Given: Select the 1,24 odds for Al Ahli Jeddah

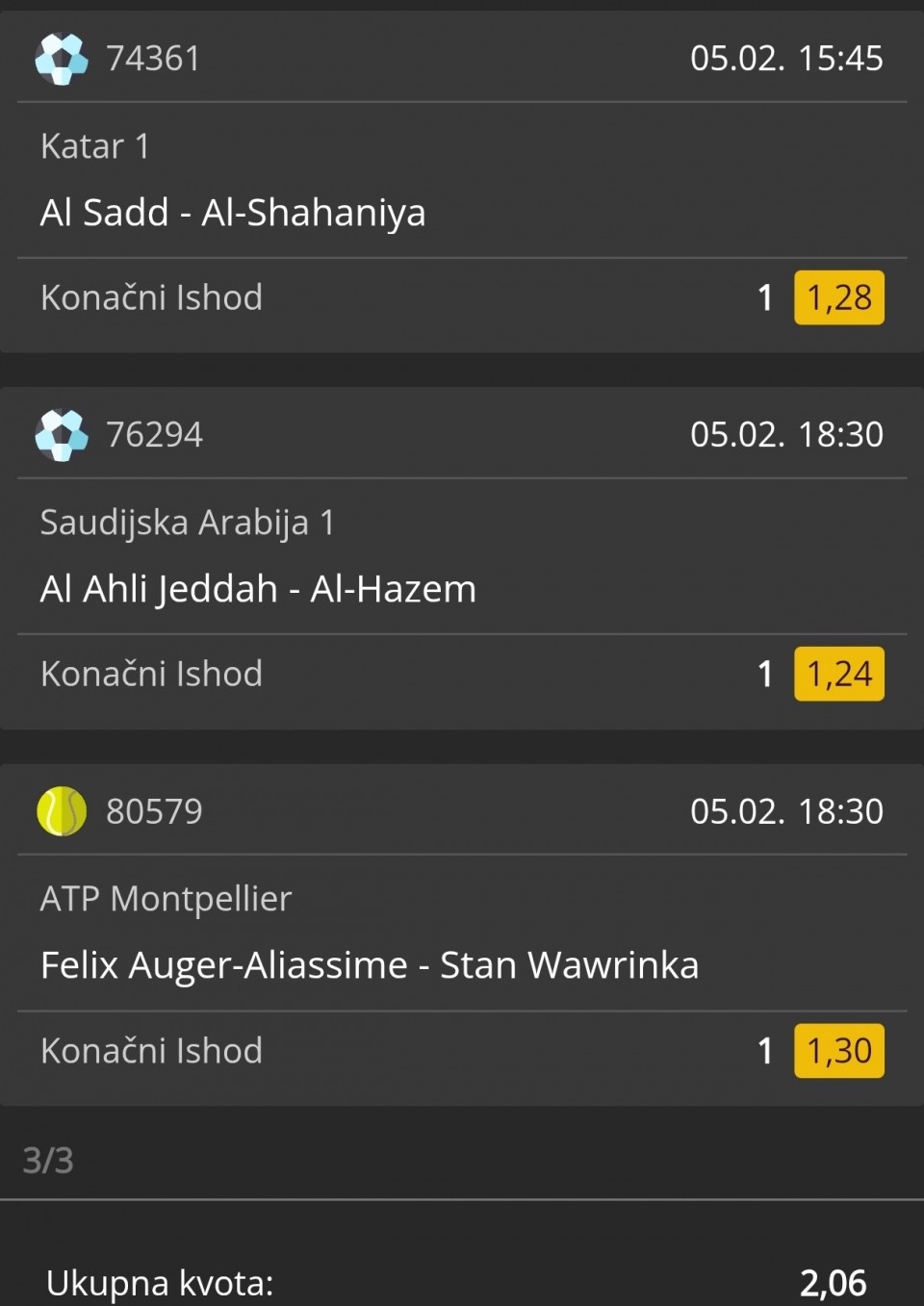Looking at the screenshot, I should 838,674.
